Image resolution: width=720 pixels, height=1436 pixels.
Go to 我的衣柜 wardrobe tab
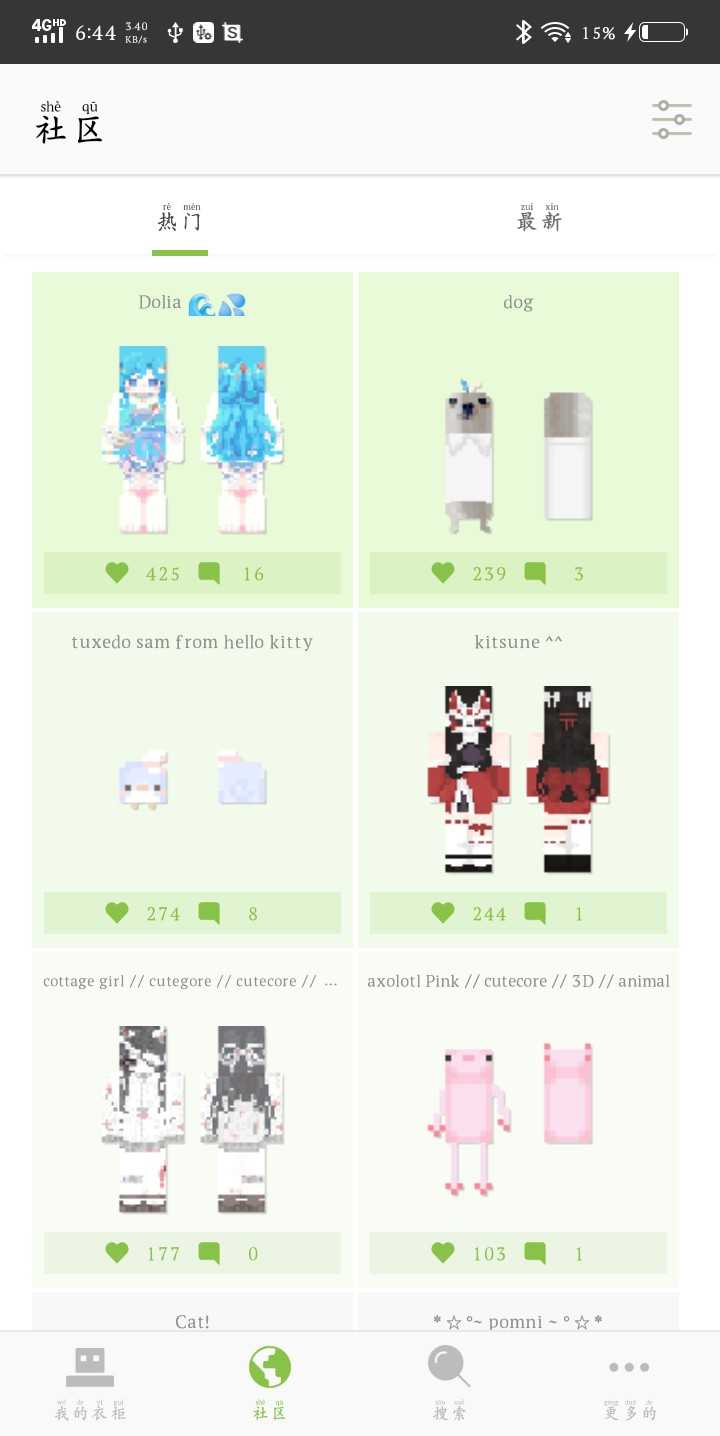point(90,1383)
